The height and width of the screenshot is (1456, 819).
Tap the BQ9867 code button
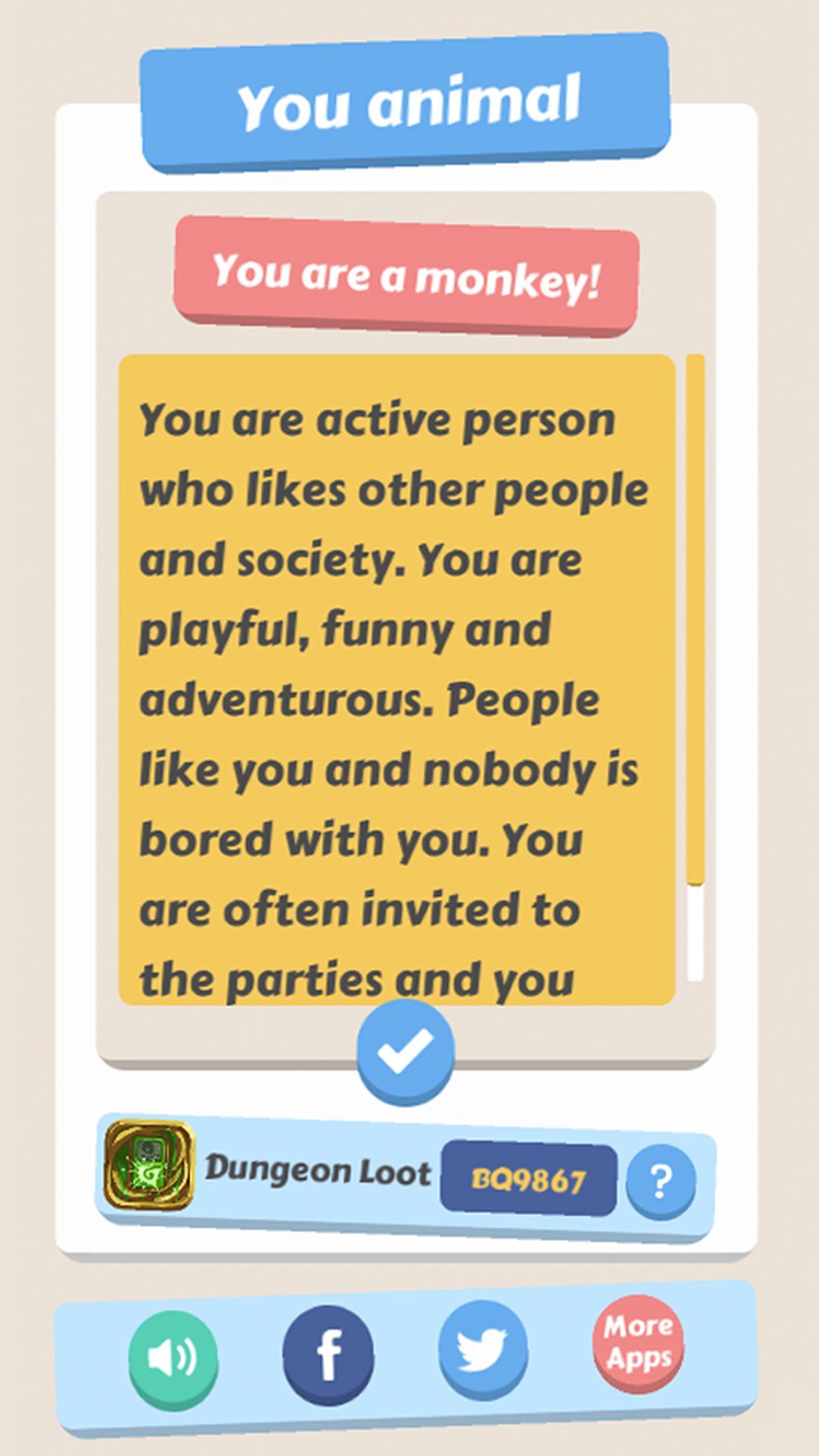coord(529,1180)
